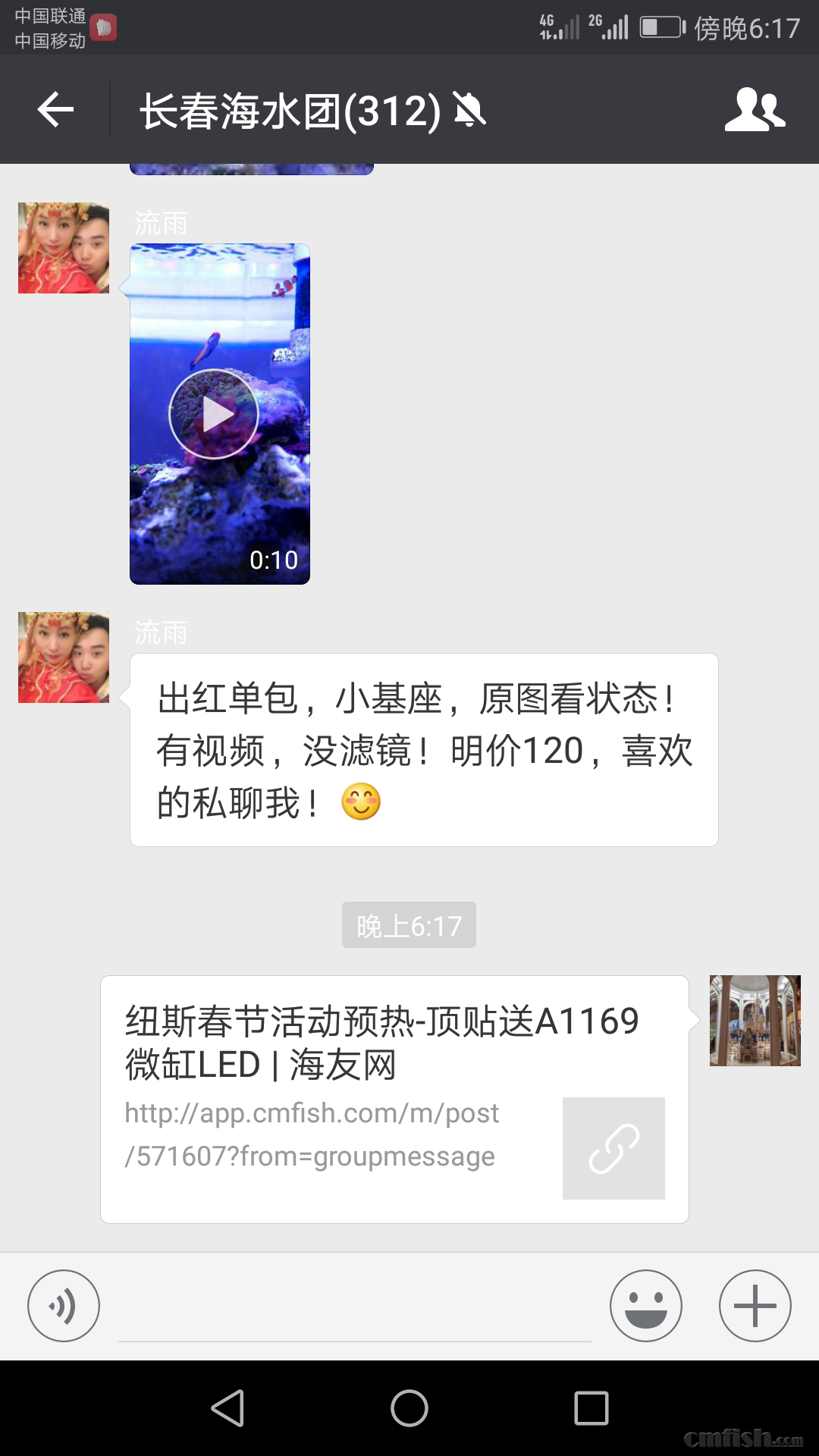View 流雨's profile avatar beside the video
Image resolution: width=819 pixels, height=1456 pixels.
64,248
